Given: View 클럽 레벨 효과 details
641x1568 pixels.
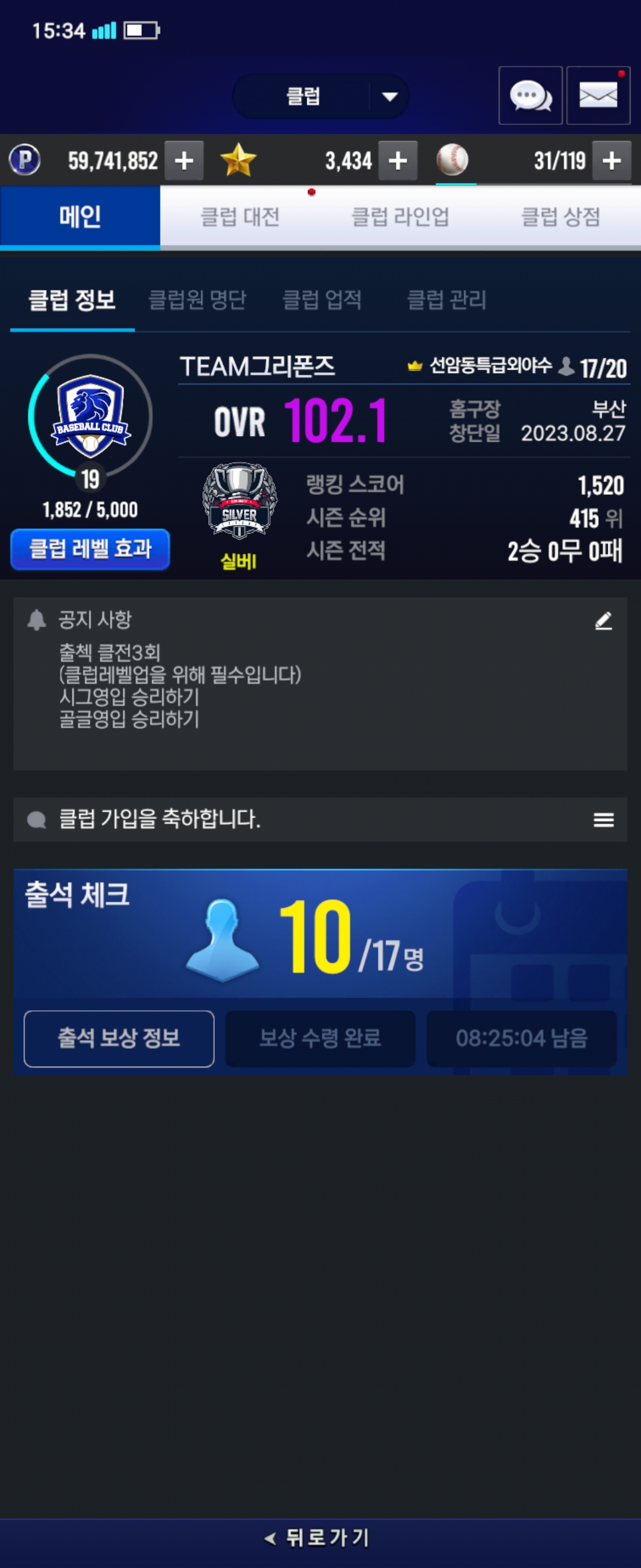Looking at the screenshot, I should [x=90, y=549].
